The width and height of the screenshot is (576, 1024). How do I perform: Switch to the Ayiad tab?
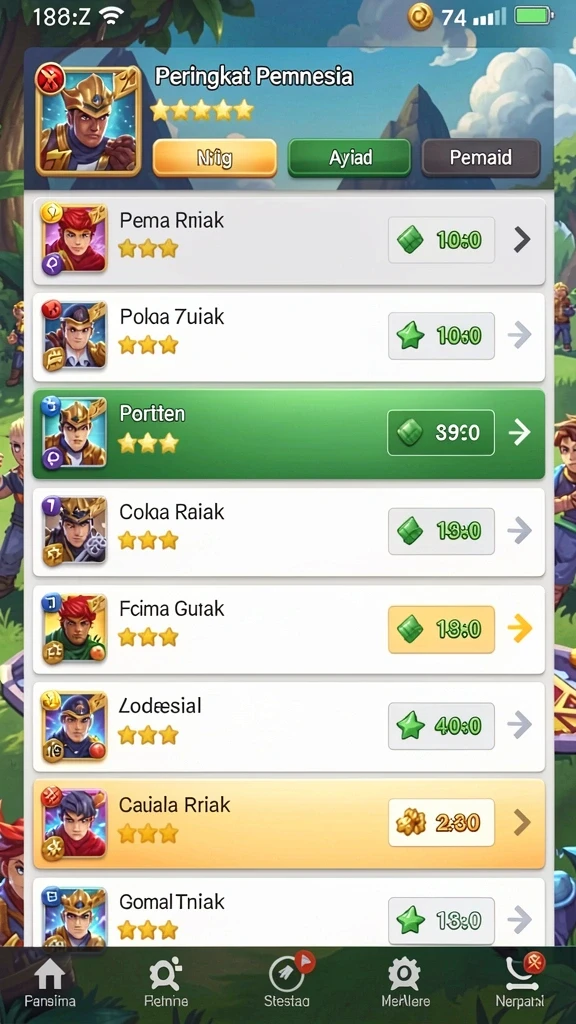[349, 157]
